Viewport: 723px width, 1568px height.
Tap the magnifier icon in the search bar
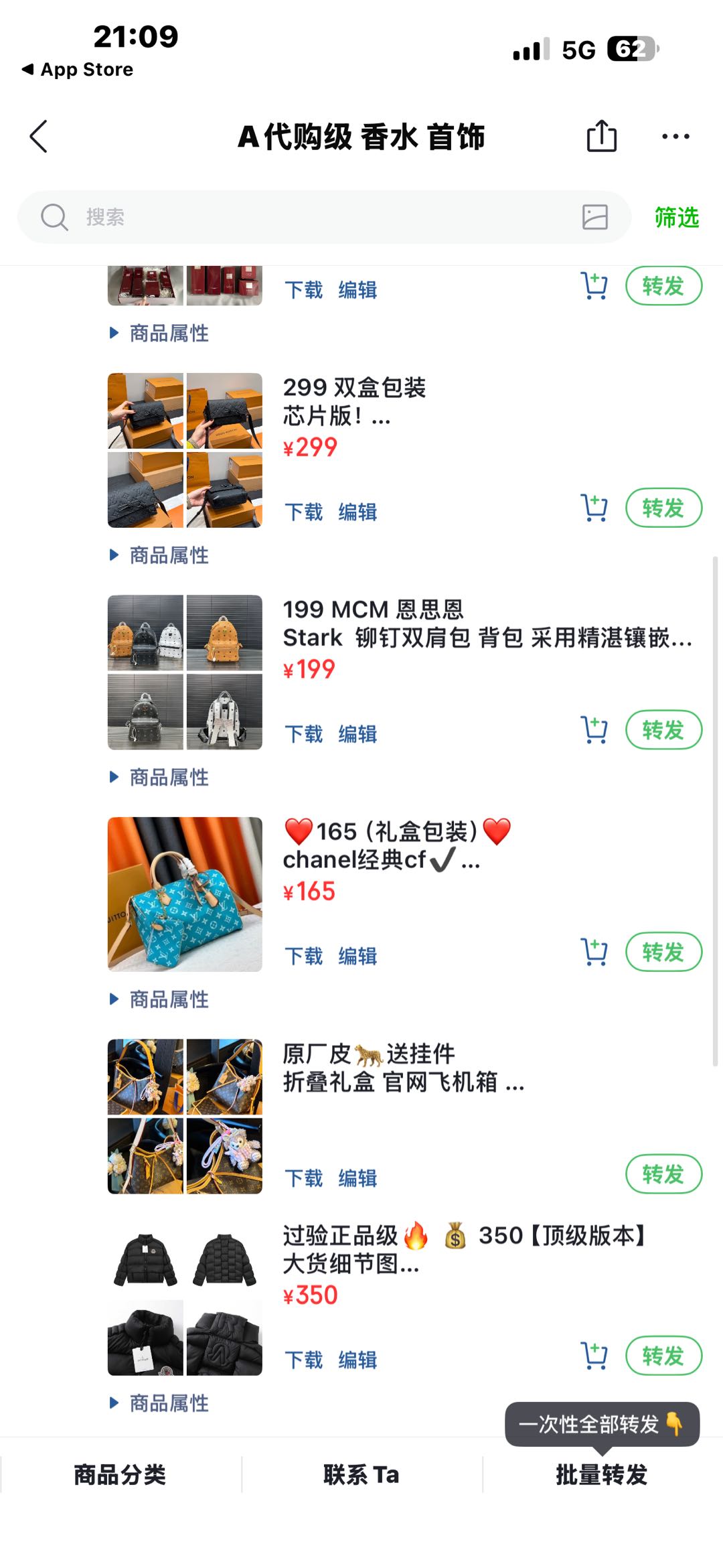pos(54,216)
